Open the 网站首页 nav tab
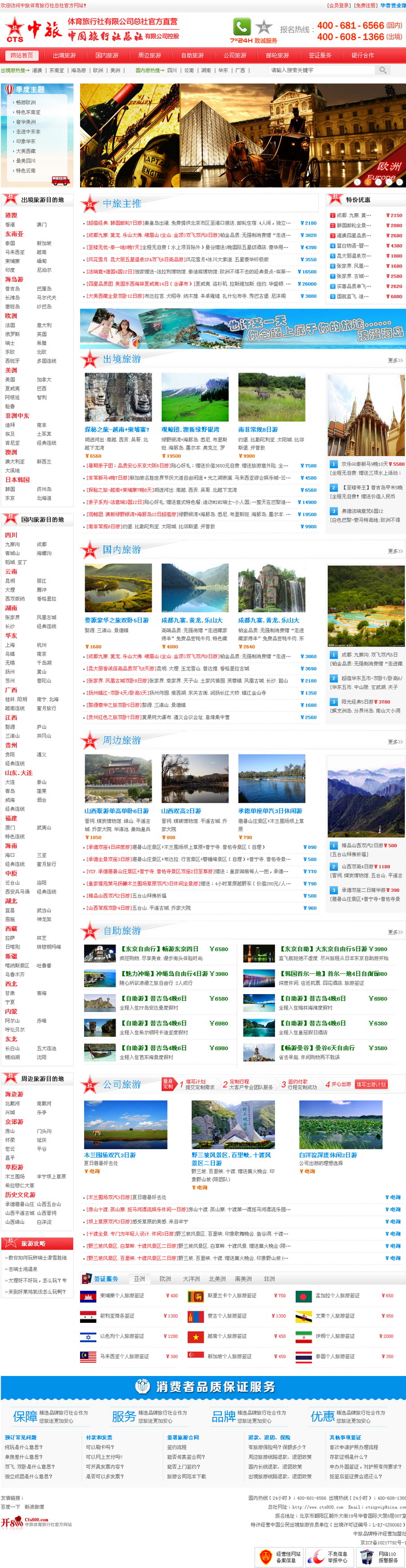This screenshot has width=406, height=1568. tap(22, 55)
